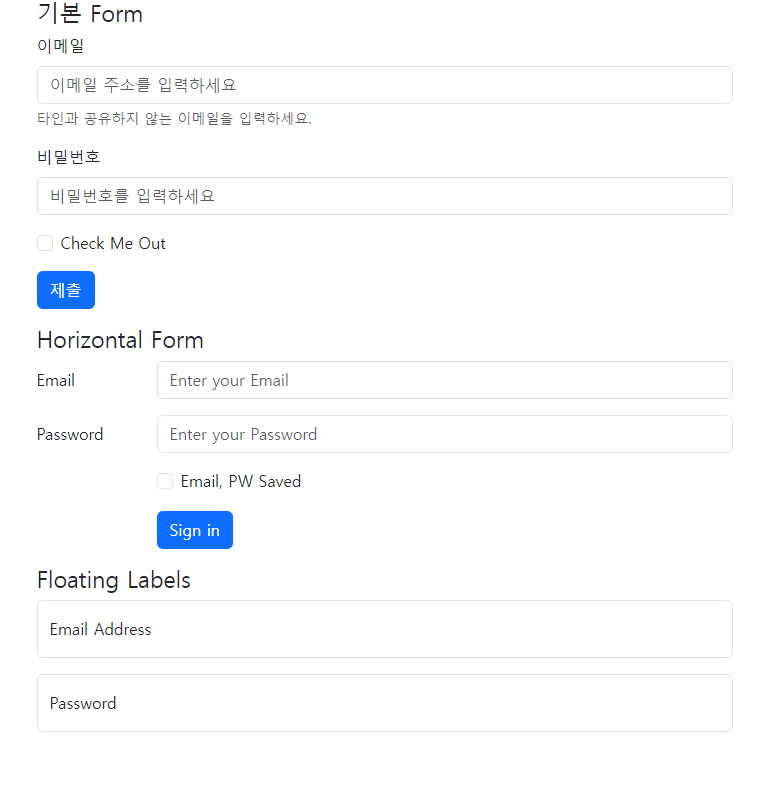
Task: Tap the 비밀번호를 입력하세요 field
Action: click(x=384, y=196)
